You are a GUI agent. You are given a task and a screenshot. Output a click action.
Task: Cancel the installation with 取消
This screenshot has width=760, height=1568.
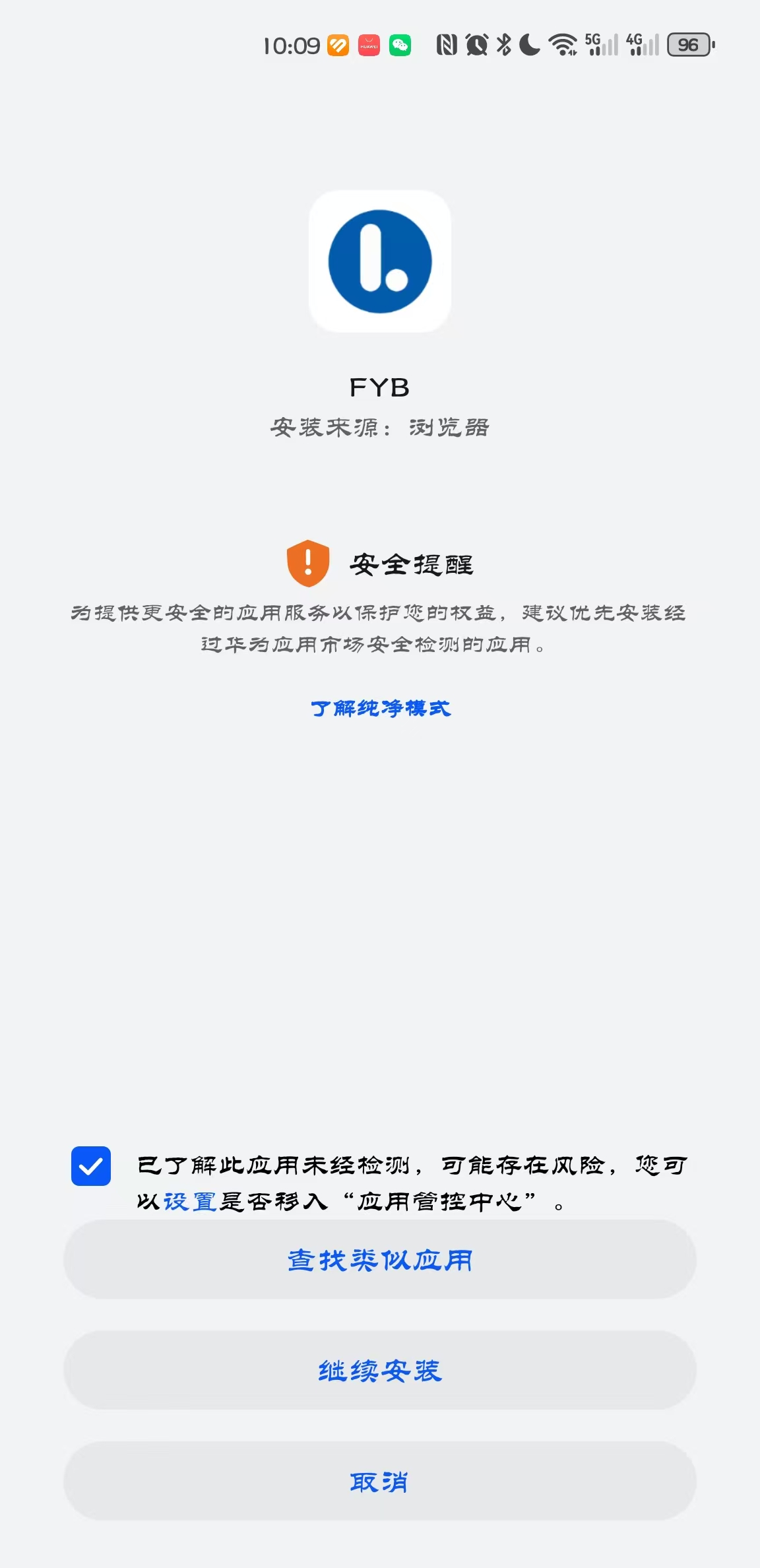(380, 1482)
